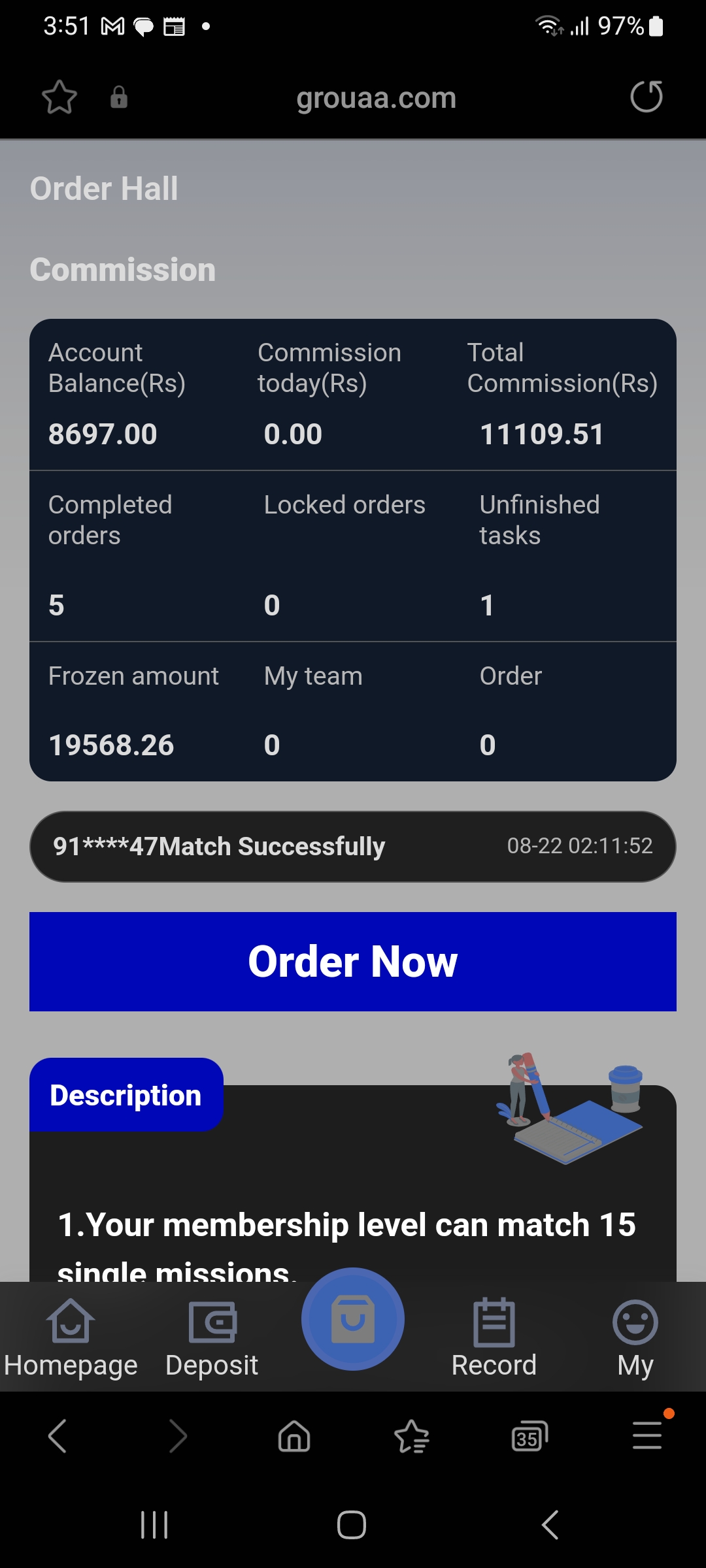Open the tab switcher showing 35 tabs
The width and height of the screenshot is (706, 1568).
pos(529,1437)
